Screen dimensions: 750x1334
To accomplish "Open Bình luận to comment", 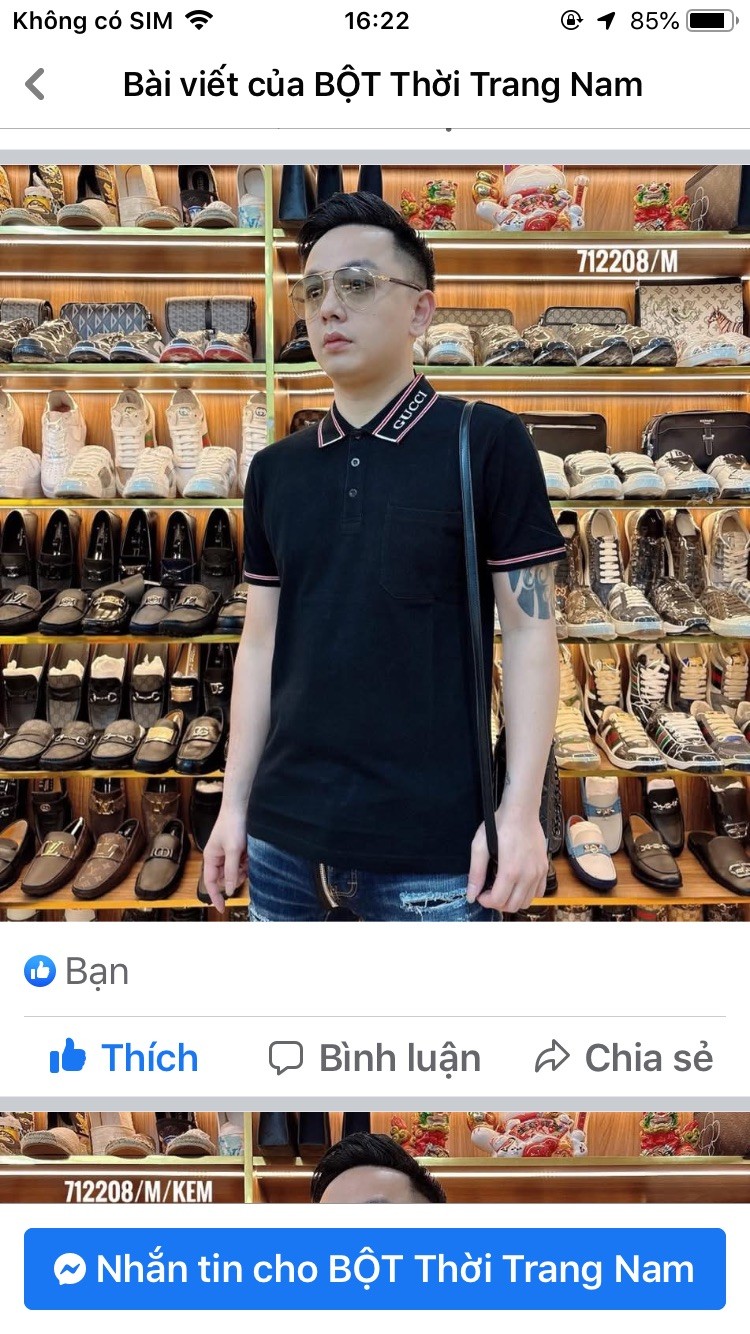I will 375,1057.
